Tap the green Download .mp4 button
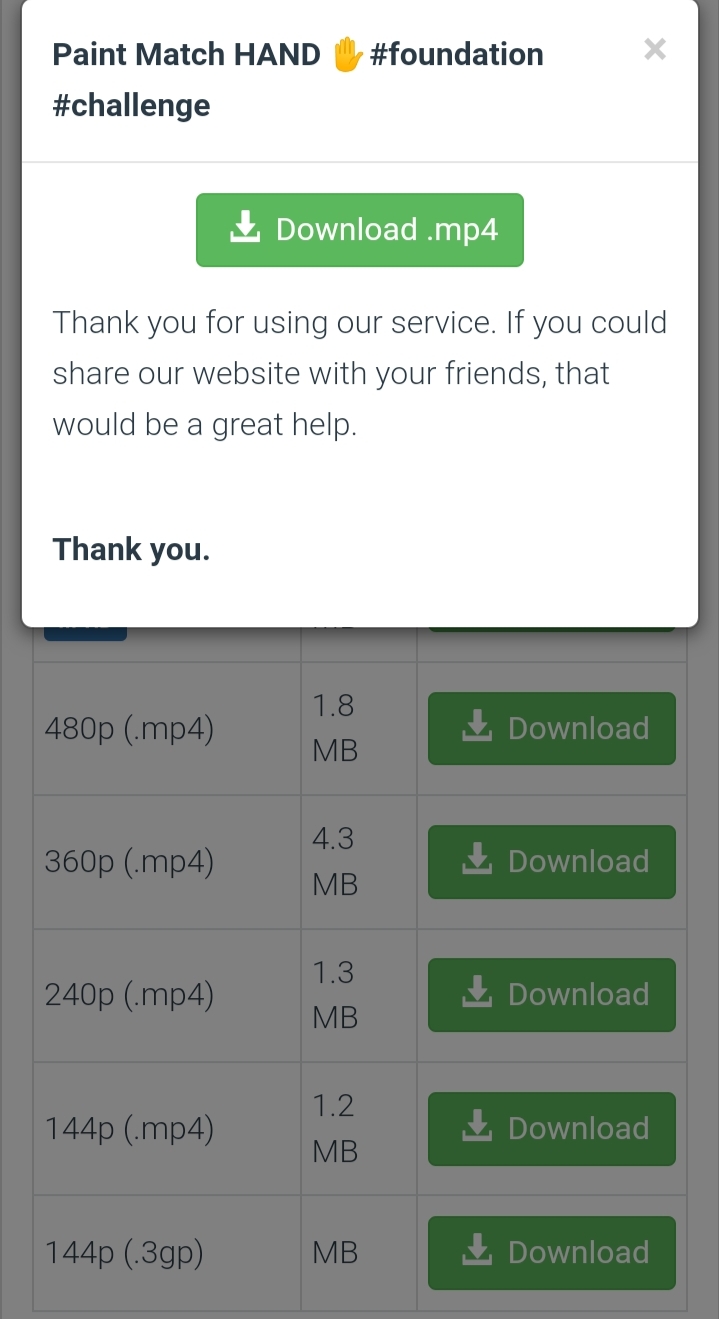719x1319 pixels. tap(359, 230)
